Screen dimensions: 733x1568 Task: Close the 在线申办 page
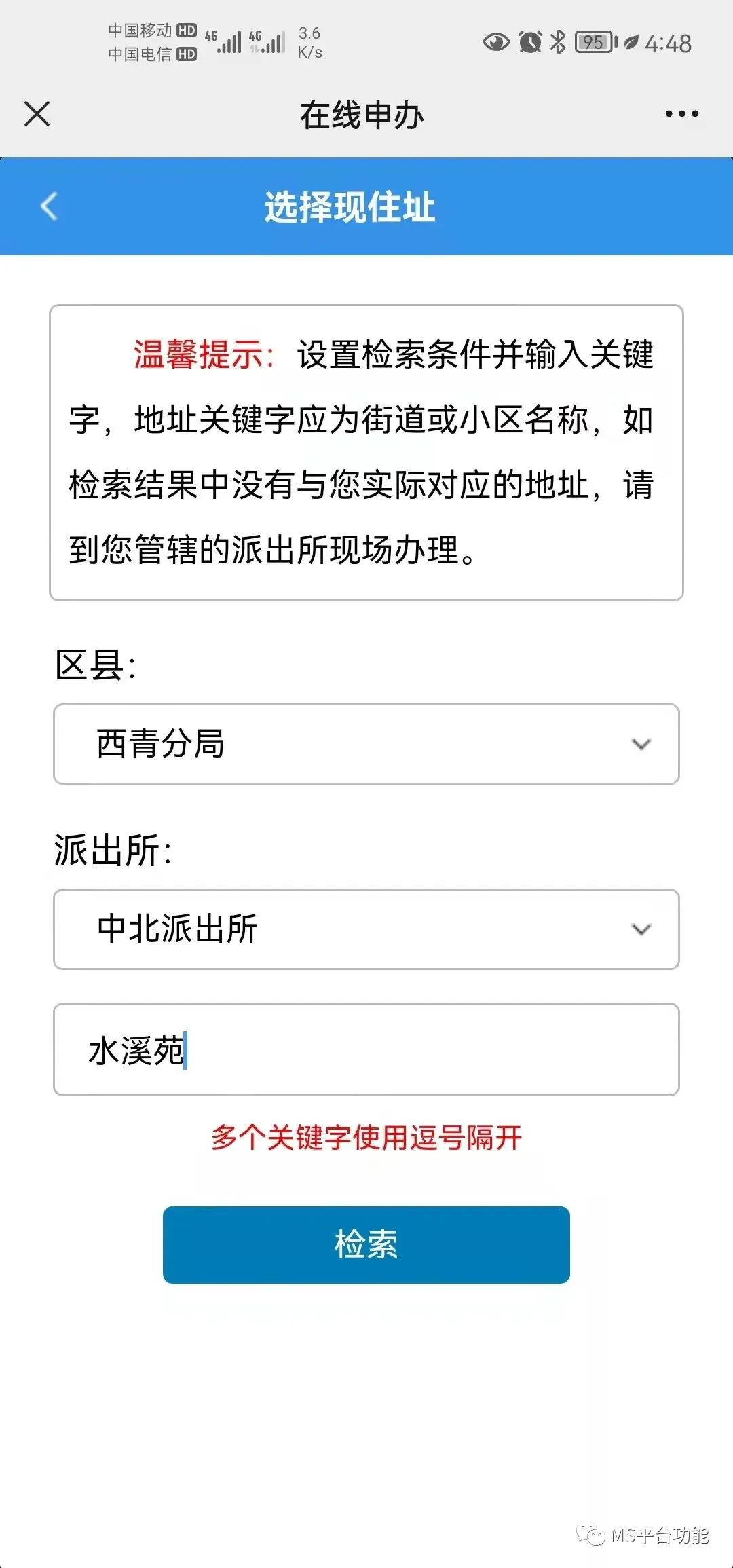click(37, 114)
